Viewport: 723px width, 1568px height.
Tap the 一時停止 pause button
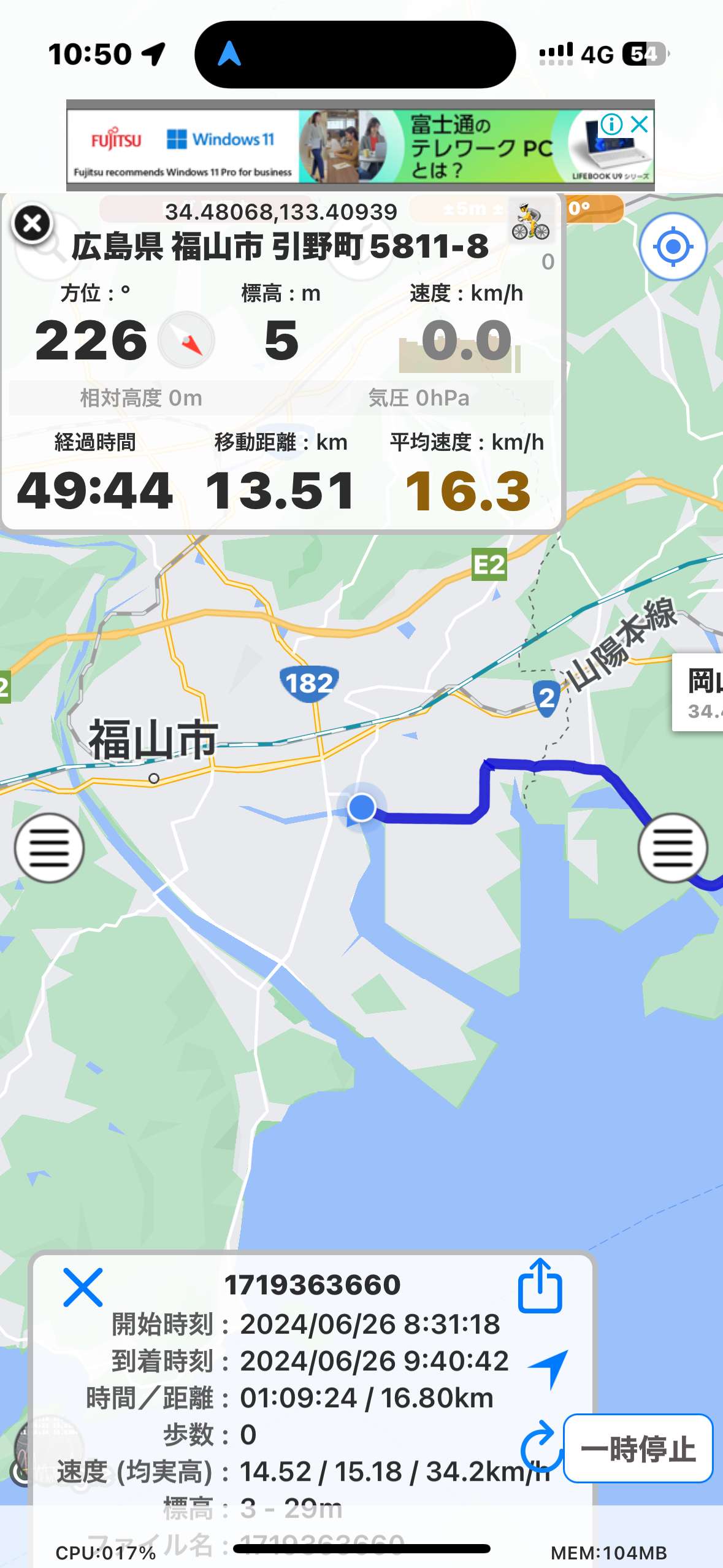click(638, 1448)
